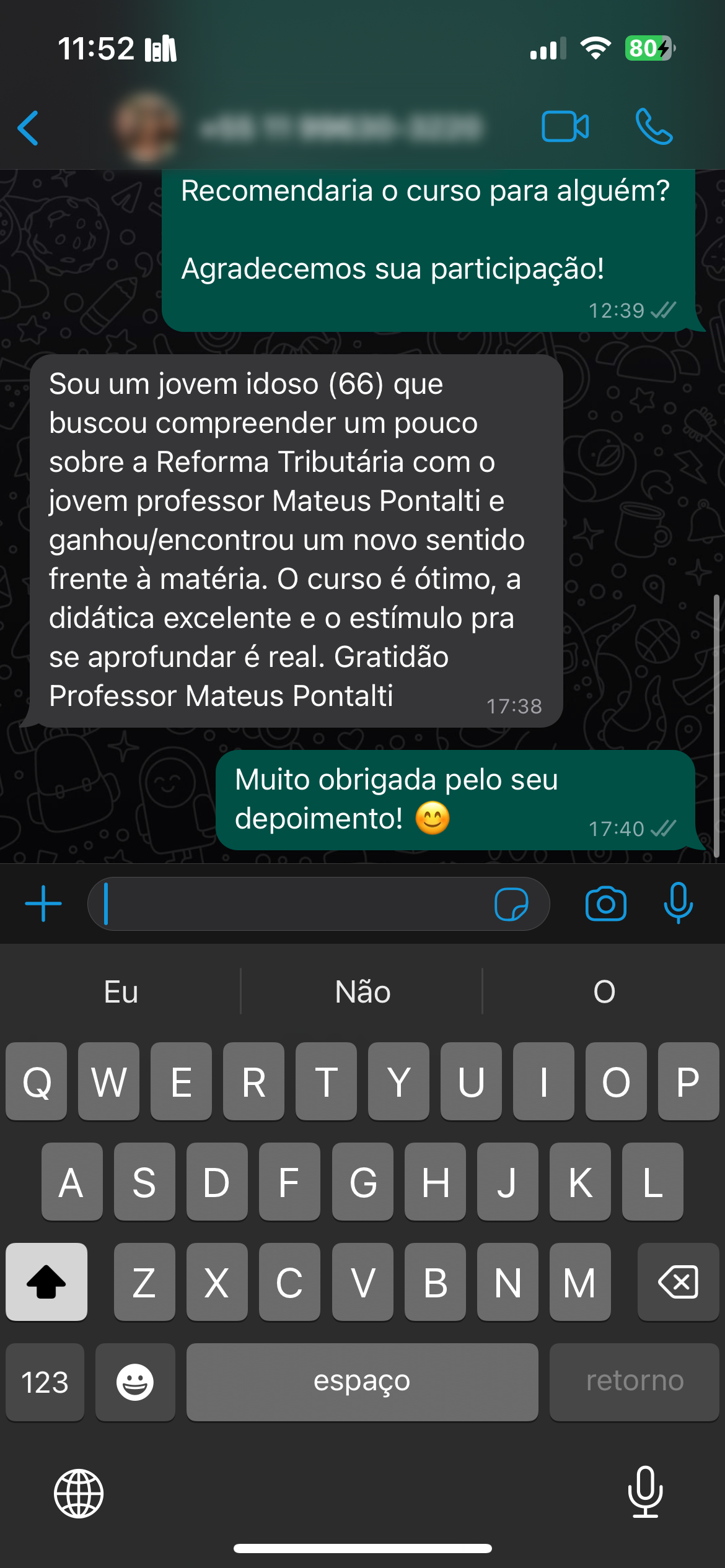Tap the keyboard backspace key
Viewport: 725px width, 1568px height.
[x=678, y=1282]
